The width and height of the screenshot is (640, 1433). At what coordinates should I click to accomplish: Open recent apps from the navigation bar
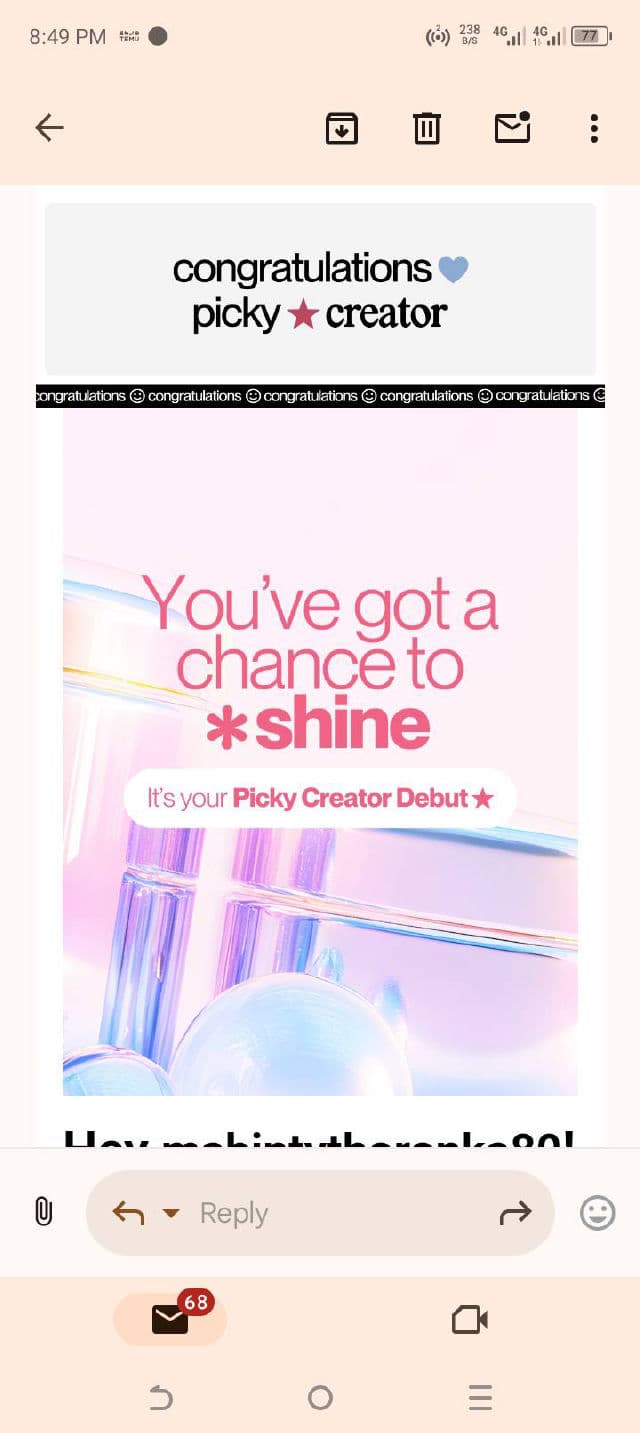coord(480,1397)
